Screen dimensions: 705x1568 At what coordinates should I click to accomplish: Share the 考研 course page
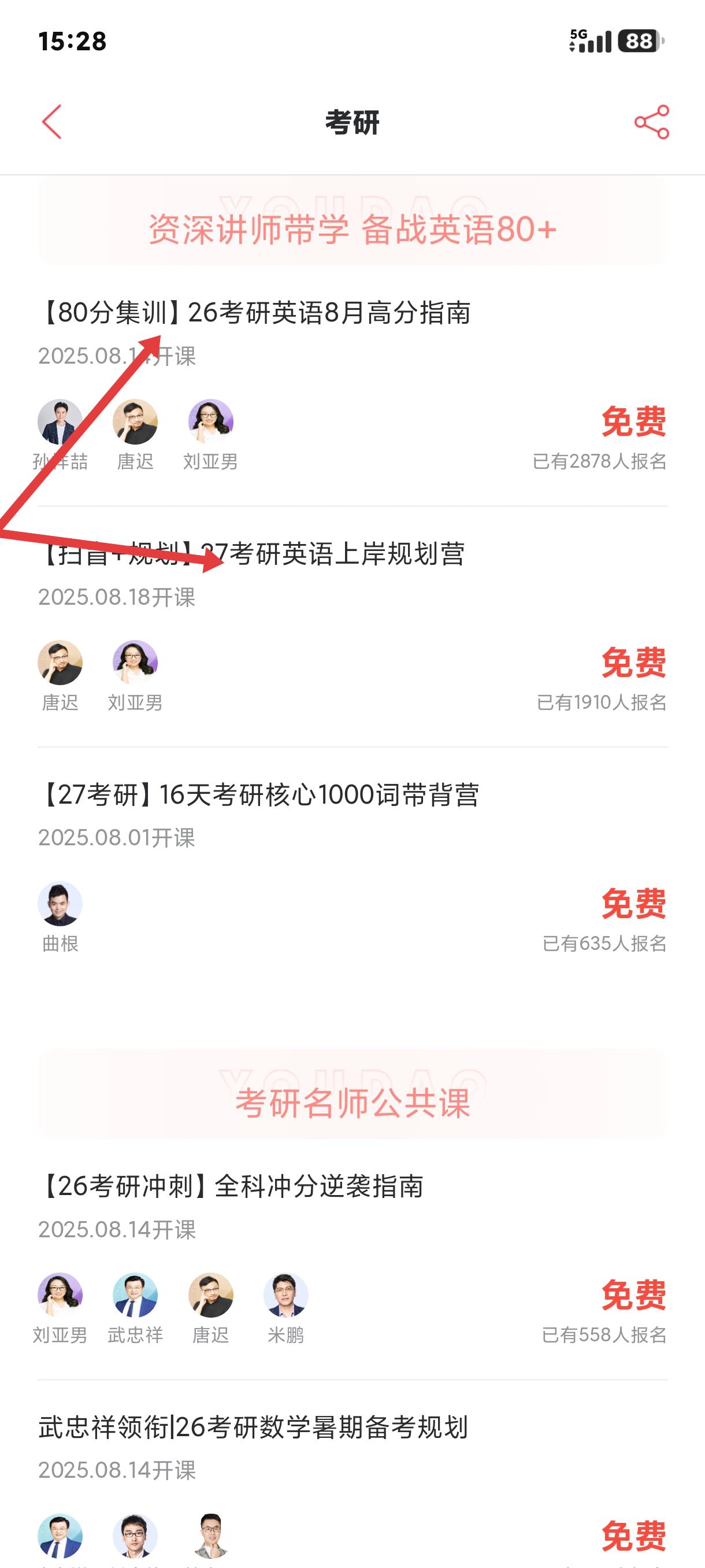651,122
